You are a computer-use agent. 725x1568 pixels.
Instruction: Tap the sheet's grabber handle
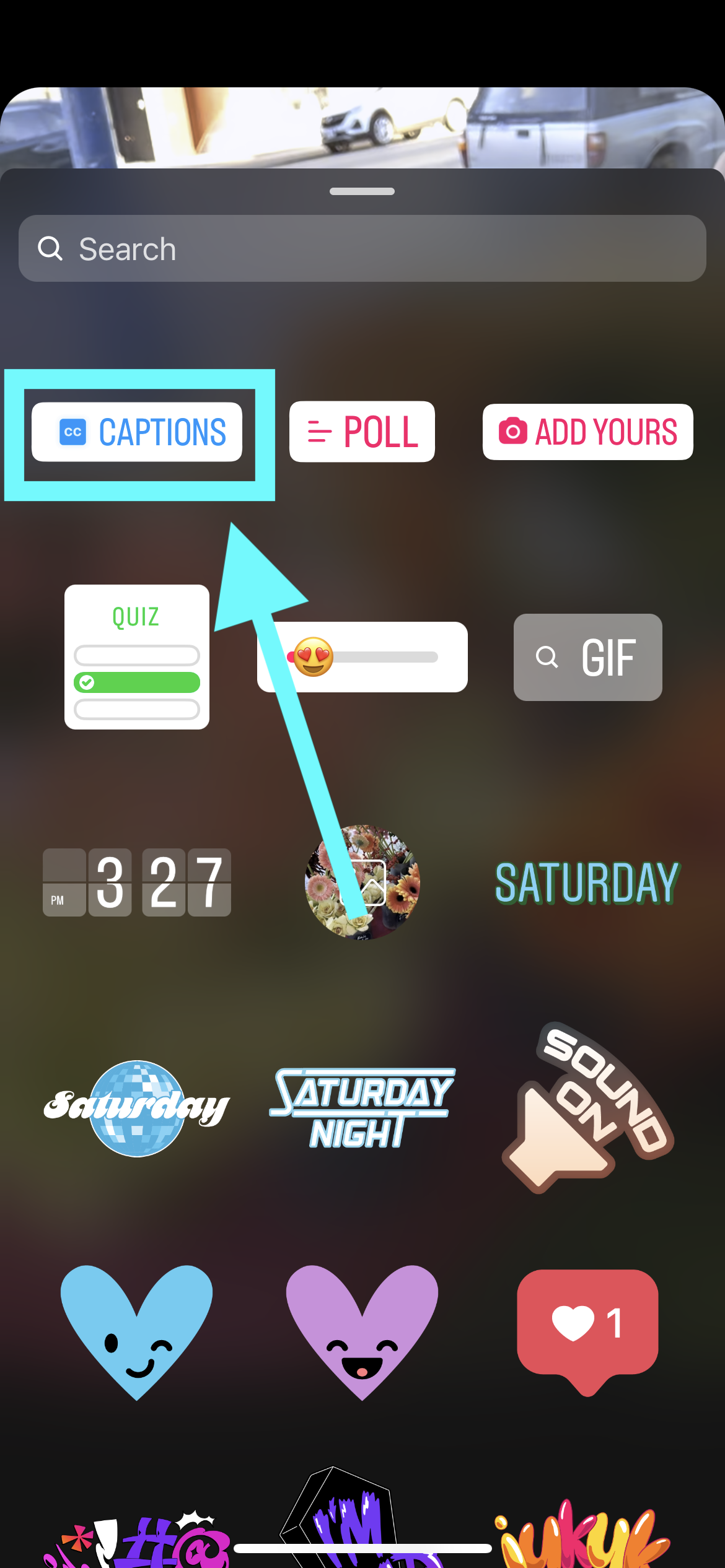pos(362,191)
